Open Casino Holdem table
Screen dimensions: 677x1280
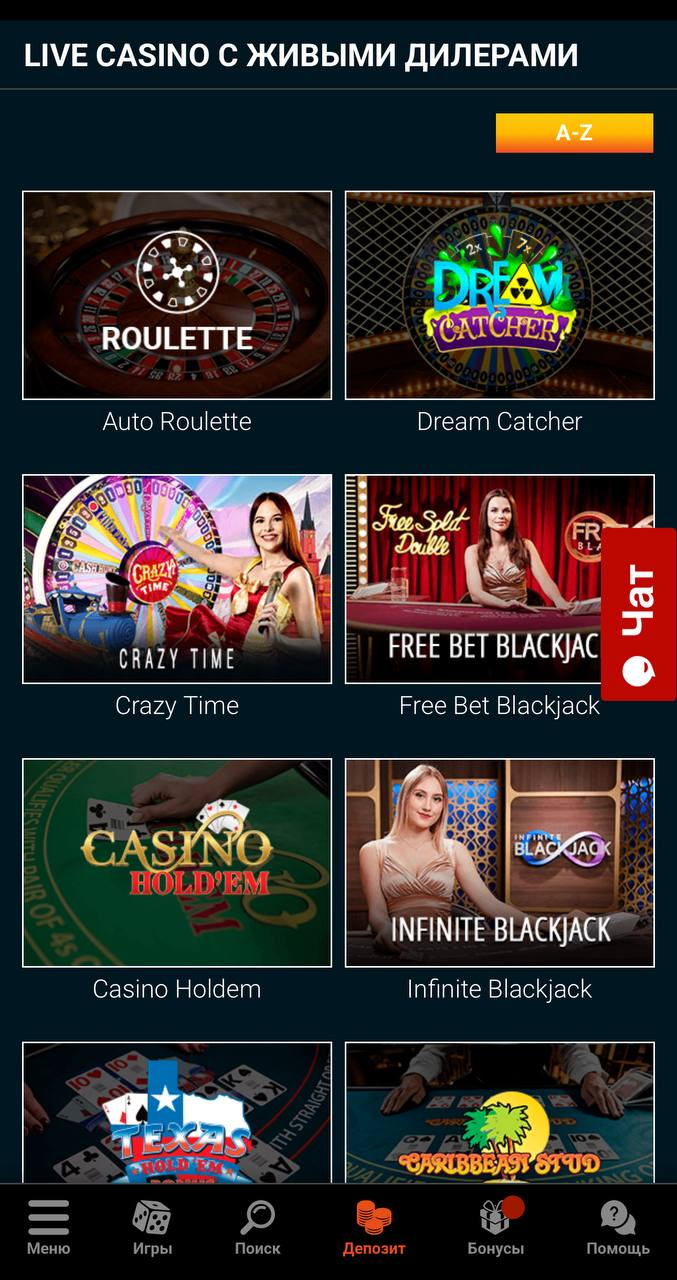pyautogui.click(x=177, y=862)
